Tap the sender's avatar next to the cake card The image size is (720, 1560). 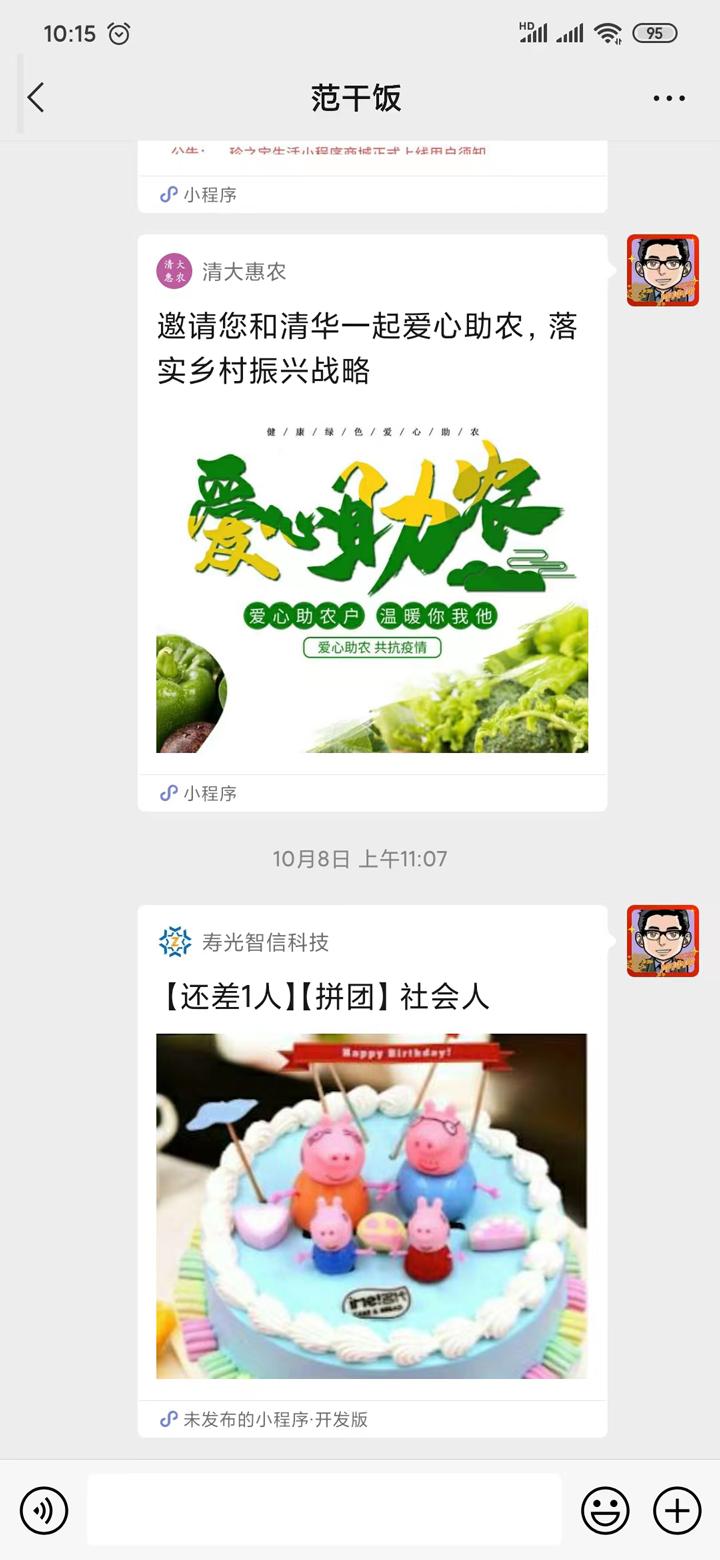pos(663,941)
